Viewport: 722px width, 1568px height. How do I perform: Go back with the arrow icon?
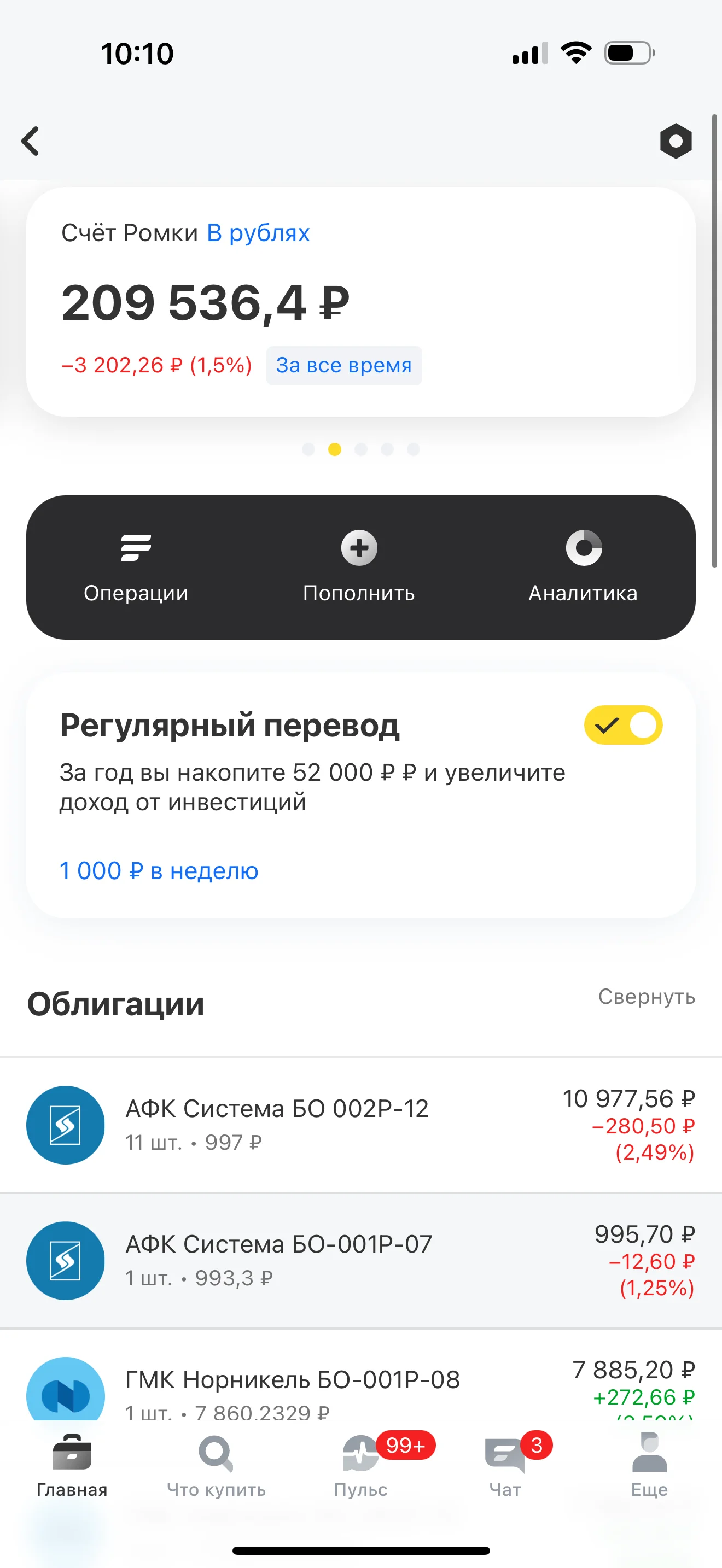point(31,141)
